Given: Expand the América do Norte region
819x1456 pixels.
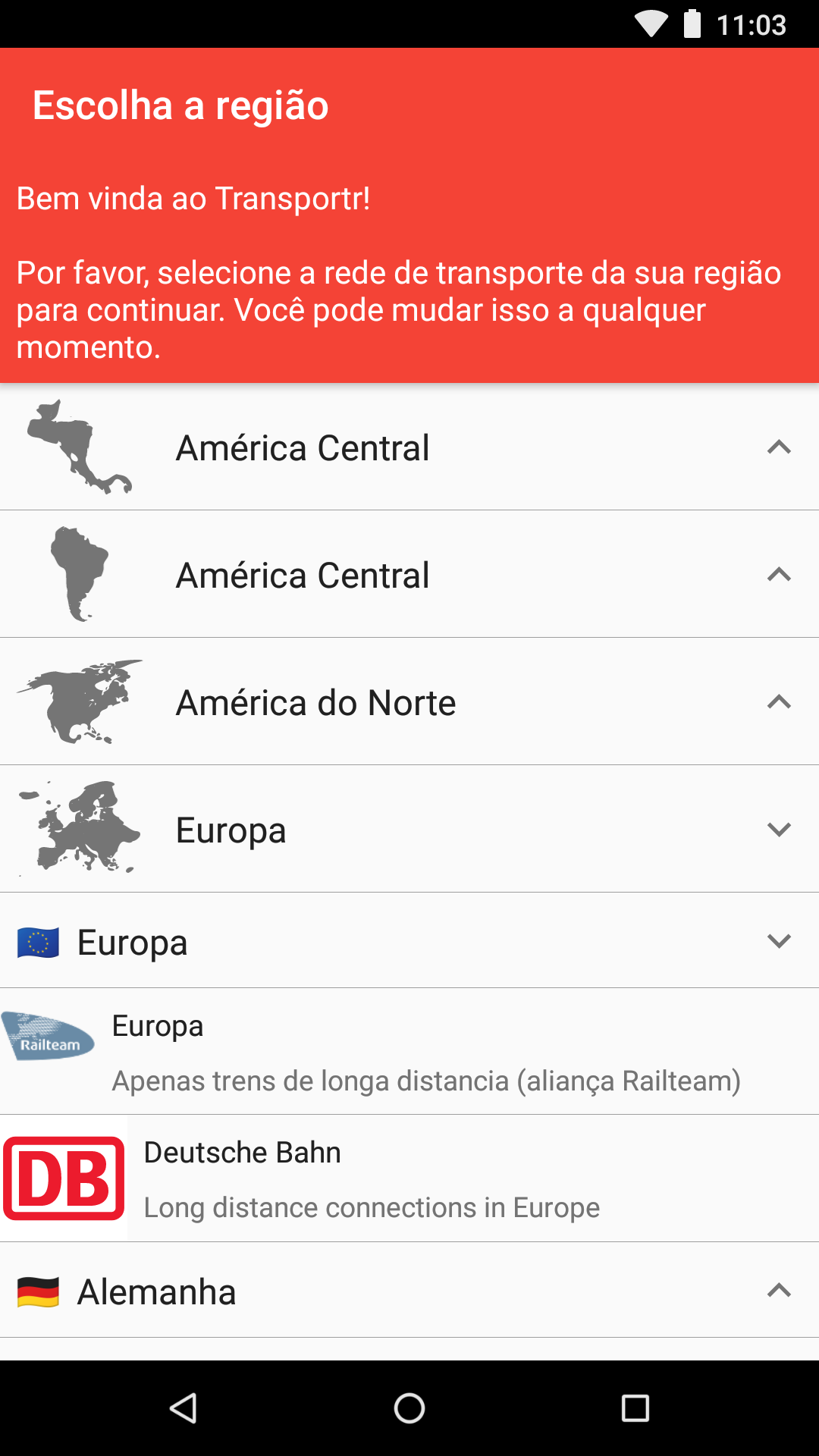Looking at the screenshot, I should 409,702.
